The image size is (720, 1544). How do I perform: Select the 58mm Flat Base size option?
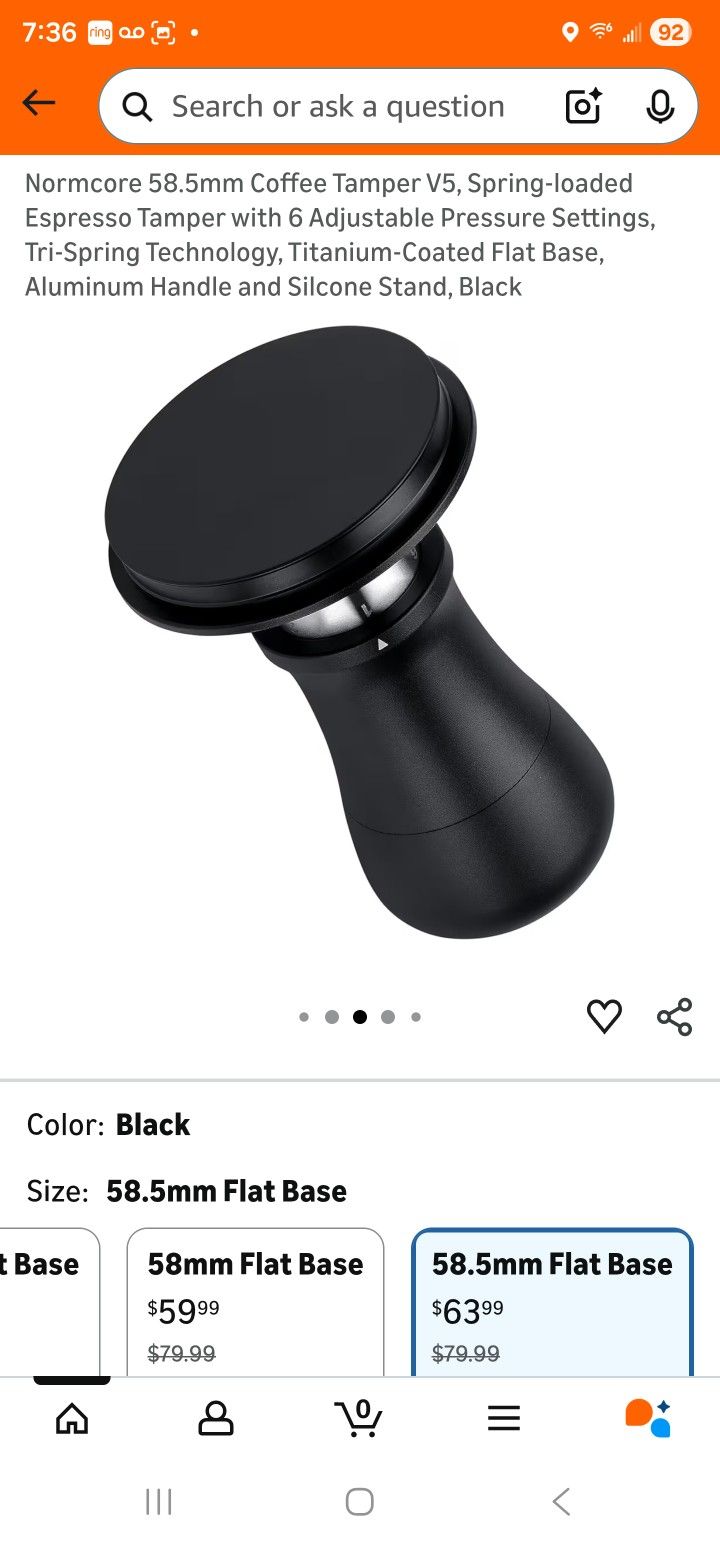(x=255, y=1300)
